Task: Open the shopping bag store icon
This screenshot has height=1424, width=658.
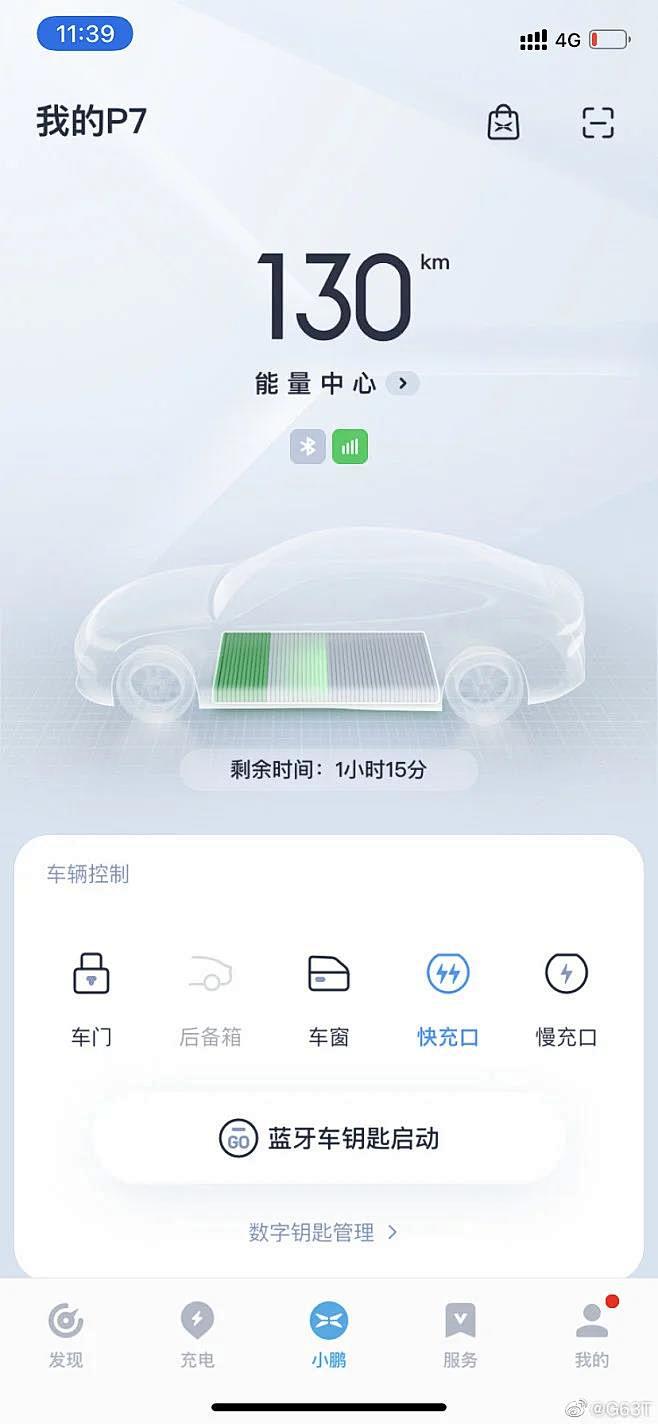Action: point(503,123)
